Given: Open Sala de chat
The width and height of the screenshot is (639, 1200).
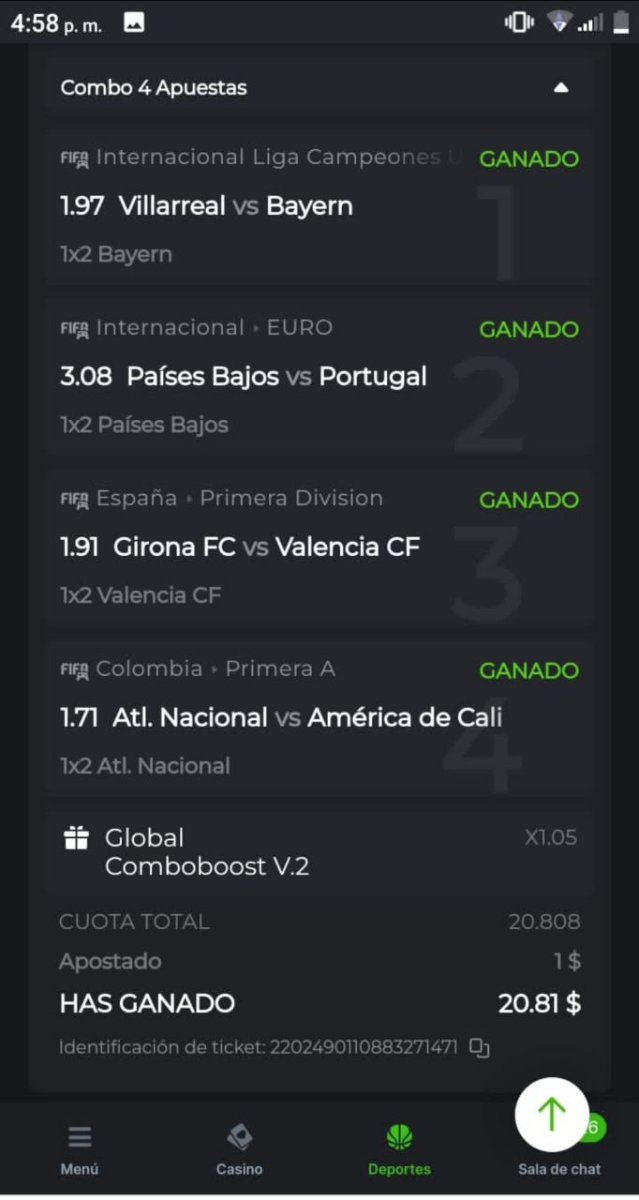Looking at the screenshot, I should click(x=560, y=1168).
